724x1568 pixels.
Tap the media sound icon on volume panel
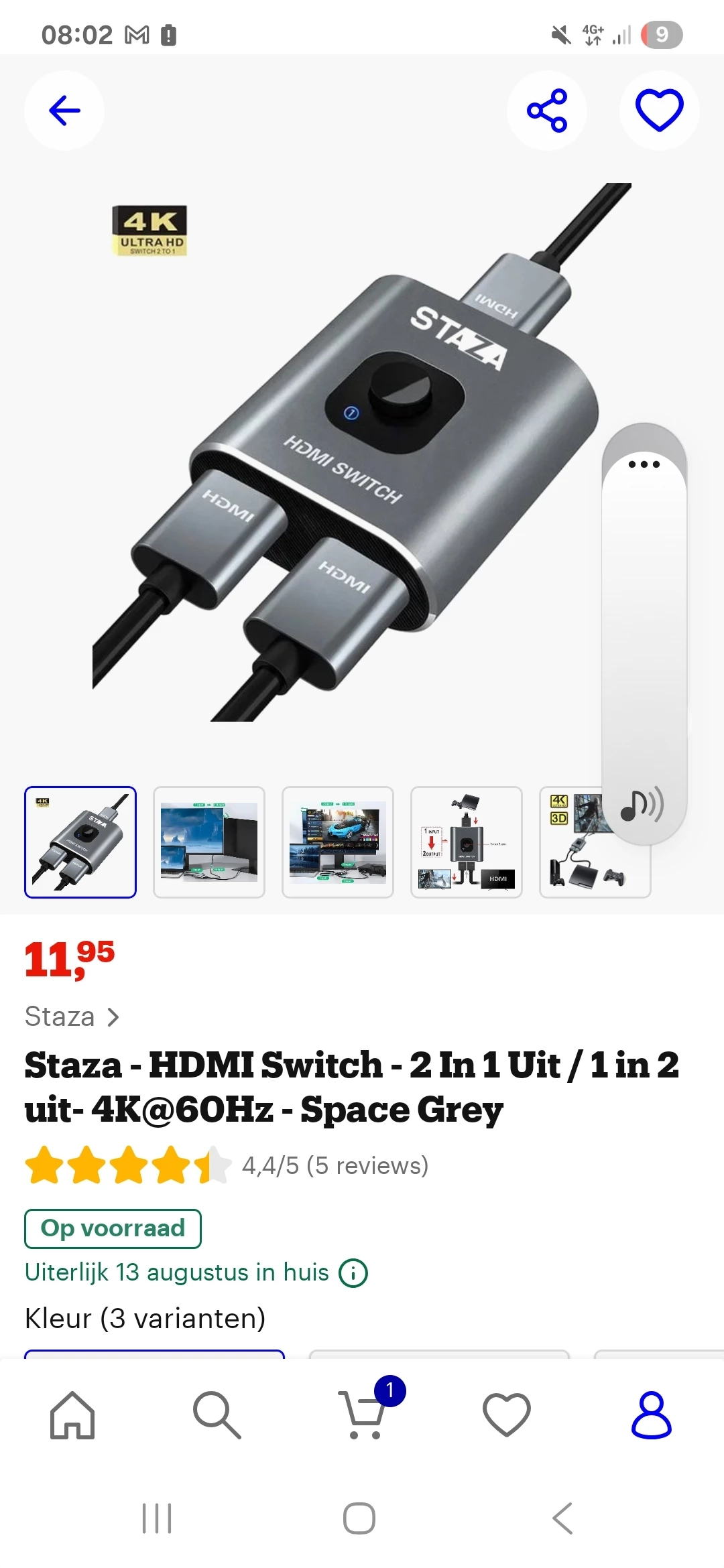[642, 805]
